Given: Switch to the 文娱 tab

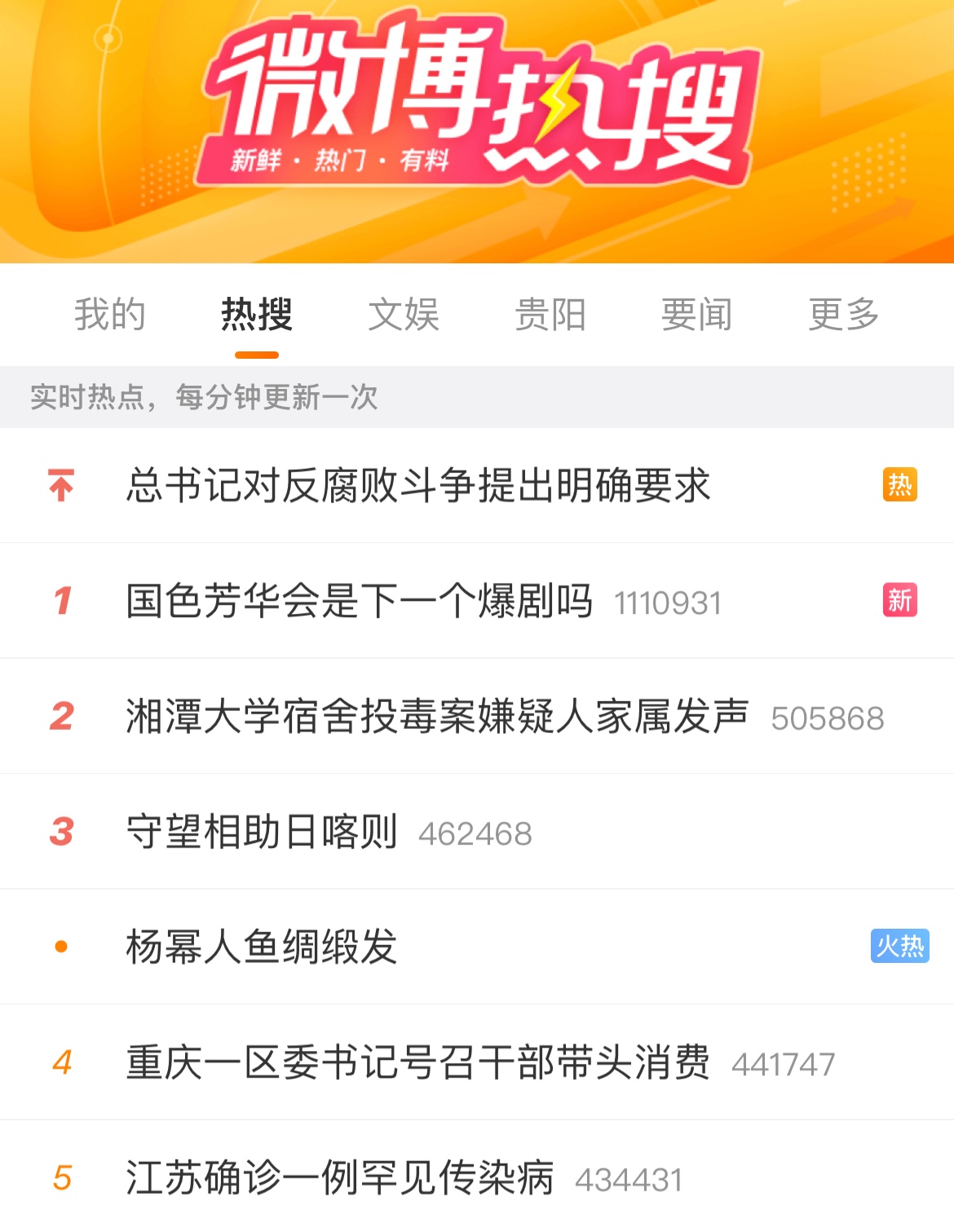Looking at the screenshot, I should 404,315.
